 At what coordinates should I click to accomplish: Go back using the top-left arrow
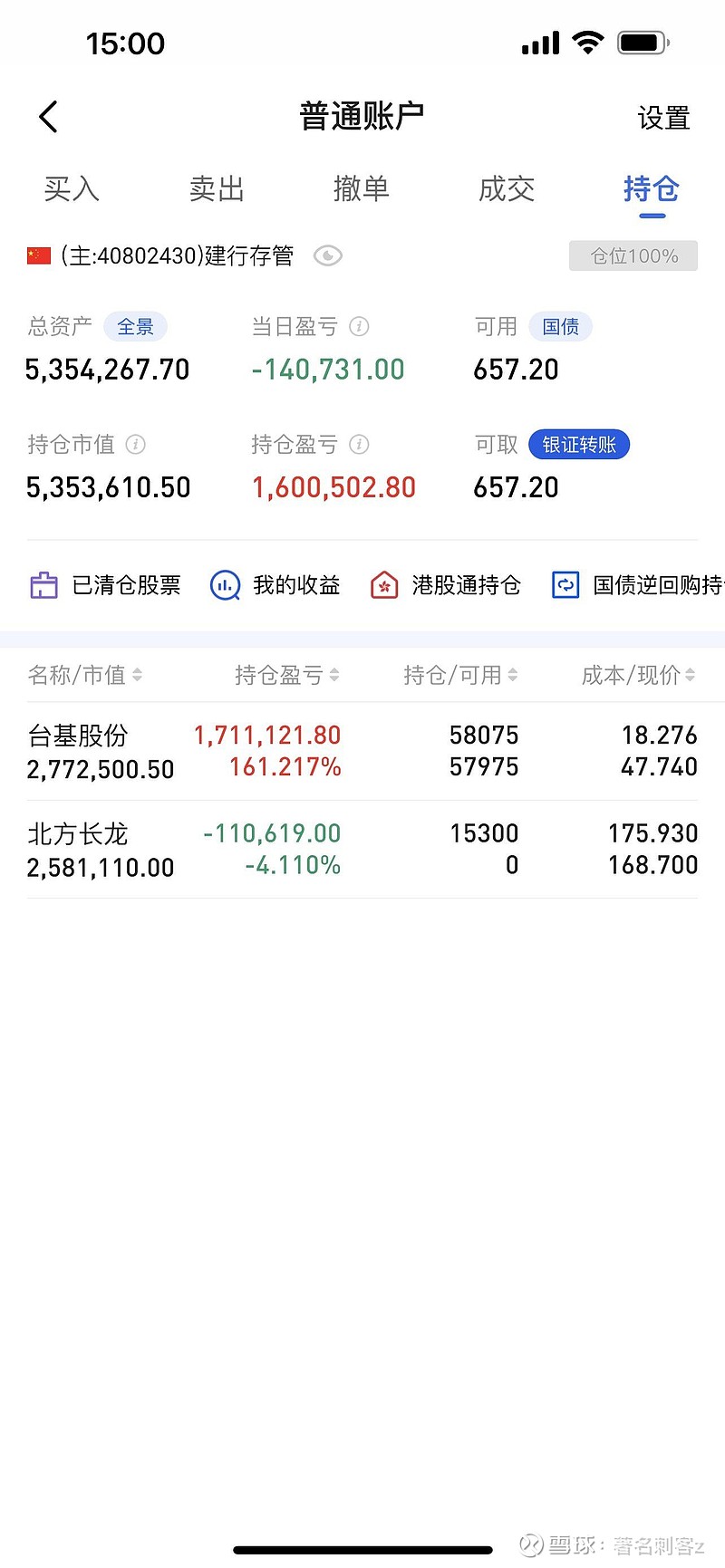49,117
